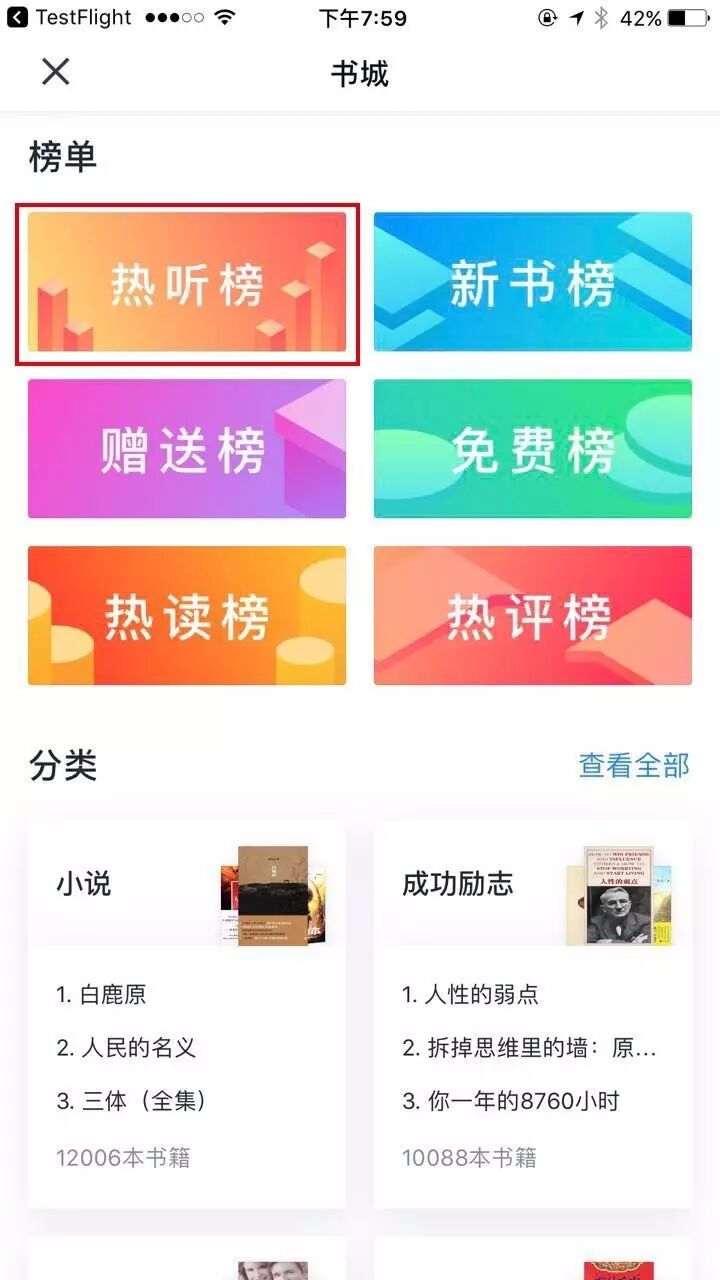Open the 新书榜 ranking
This screenshot has width=720, height=1280.
coord(532,283)
